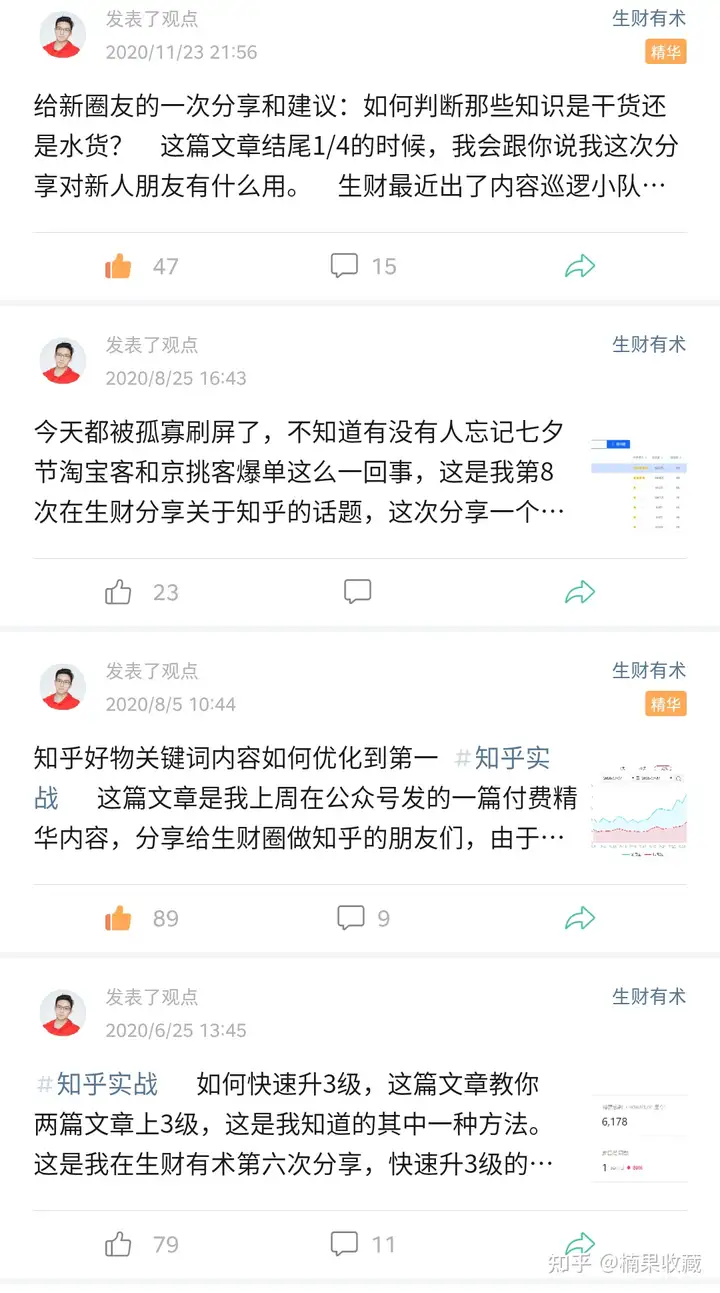Like the post dated 2020/8/25 16:43
The image size is (720, 1293).
[119, 592]
